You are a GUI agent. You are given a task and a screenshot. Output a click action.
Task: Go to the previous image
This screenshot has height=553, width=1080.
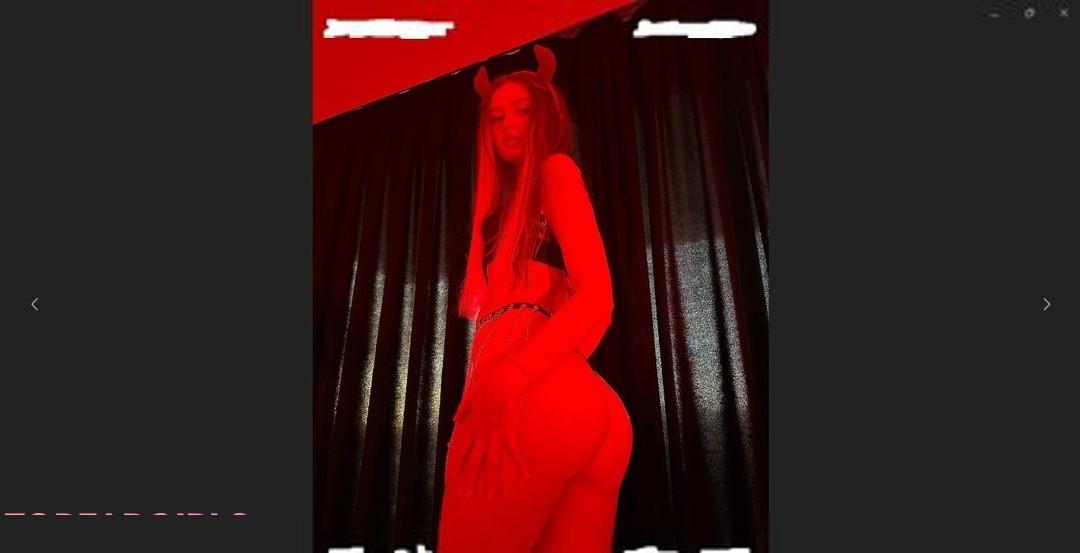point(35,304)
